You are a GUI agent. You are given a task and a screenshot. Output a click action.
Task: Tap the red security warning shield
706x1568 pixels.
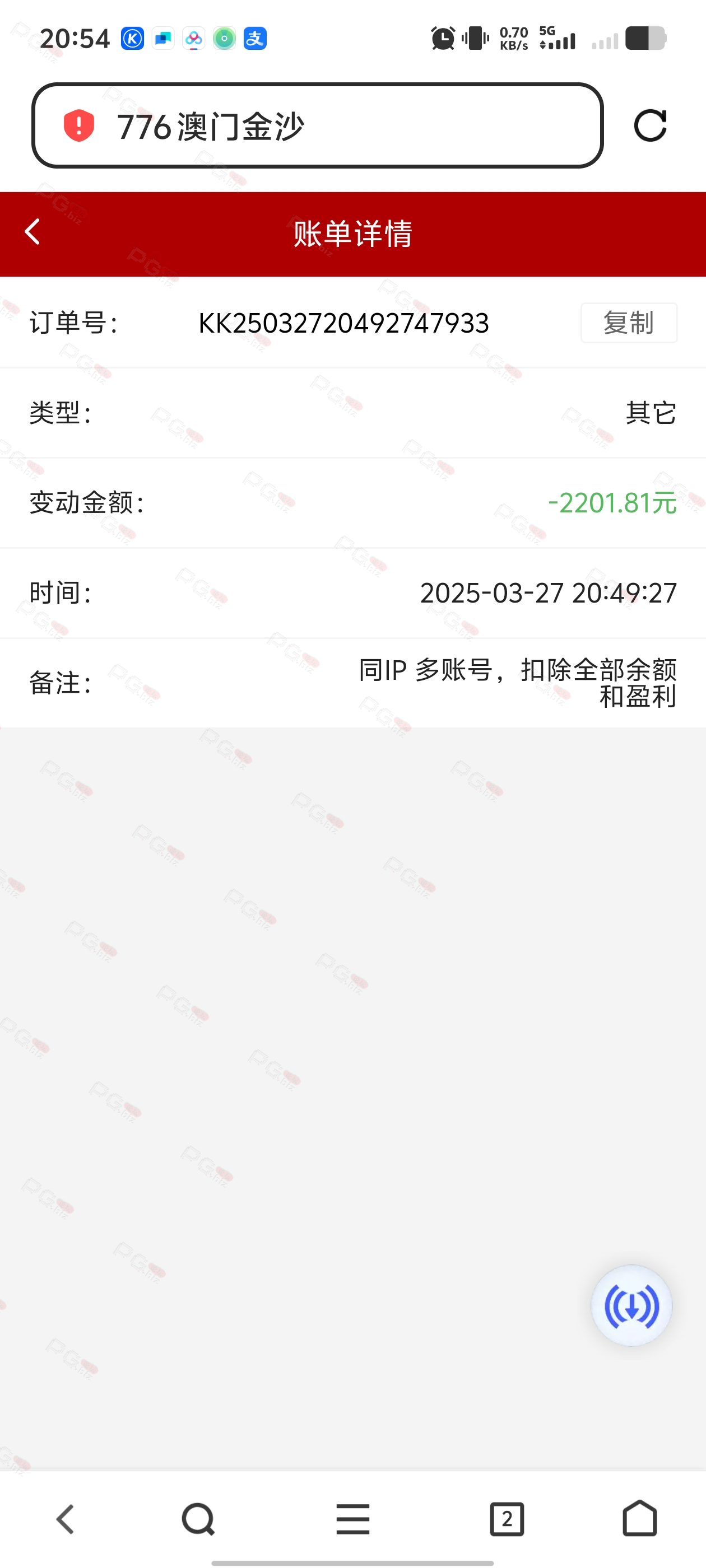(79, 126)
